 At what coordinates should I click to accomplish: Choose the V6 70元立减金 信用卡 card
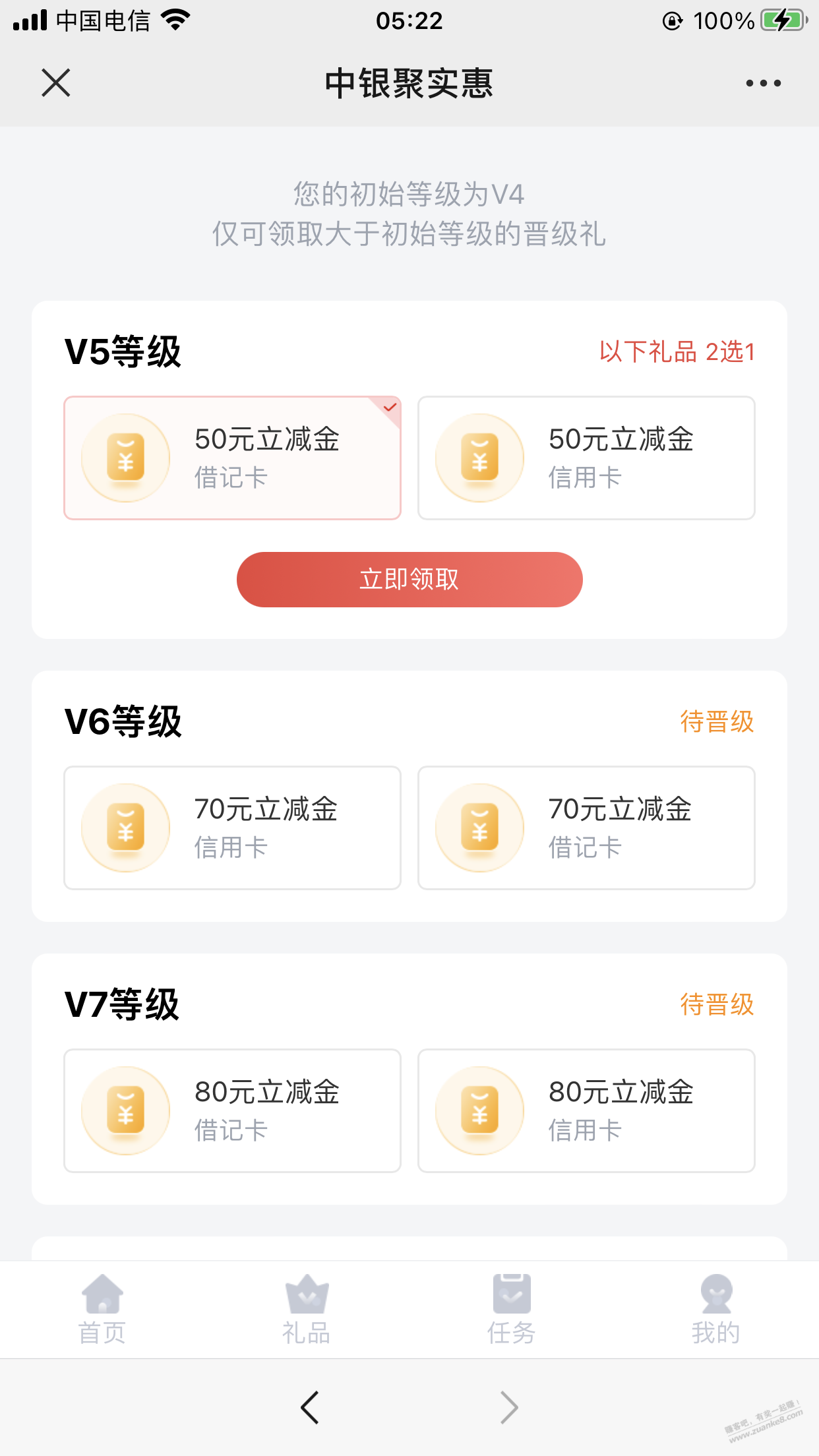(232, 828)
